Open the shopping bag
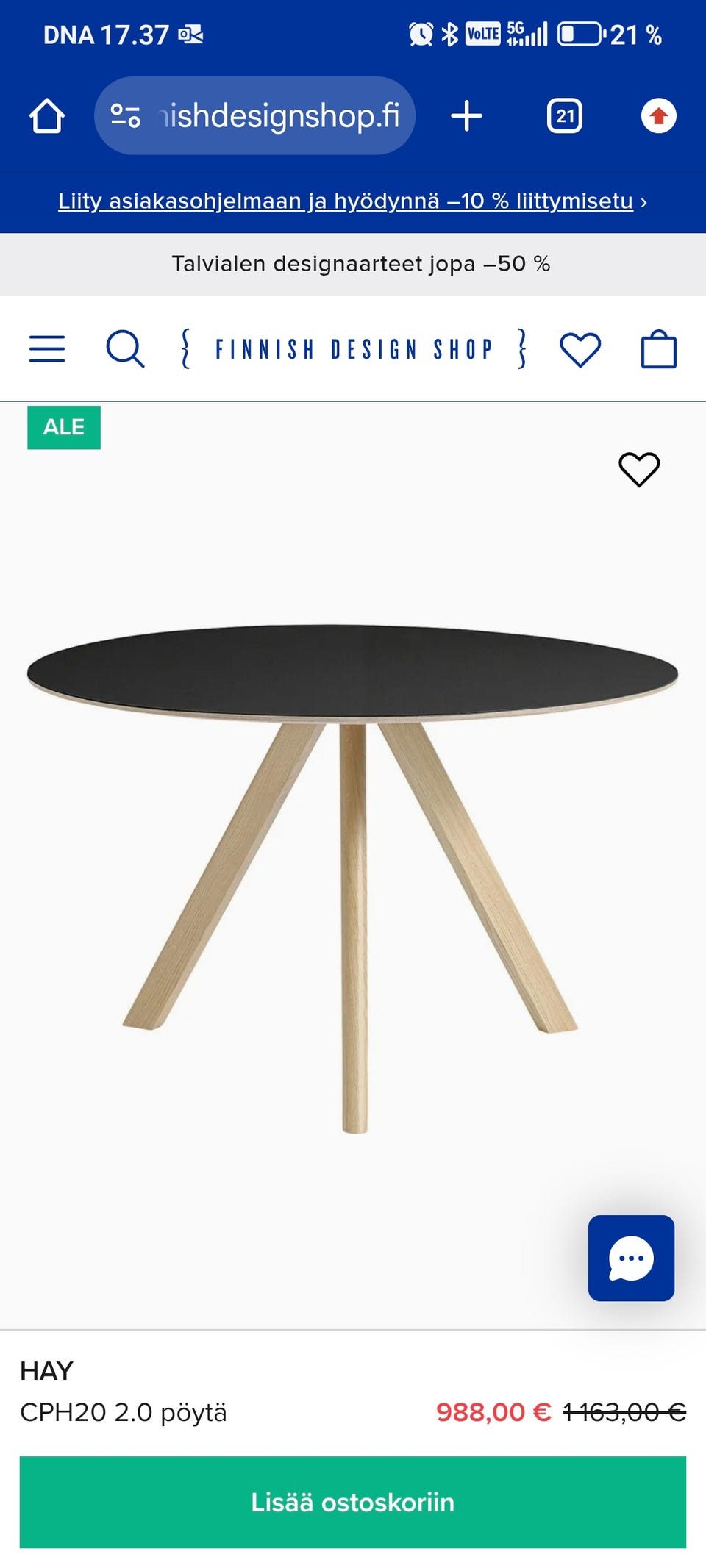The width and height of the screenshot is (706, 1568). (x=659, y=348)
